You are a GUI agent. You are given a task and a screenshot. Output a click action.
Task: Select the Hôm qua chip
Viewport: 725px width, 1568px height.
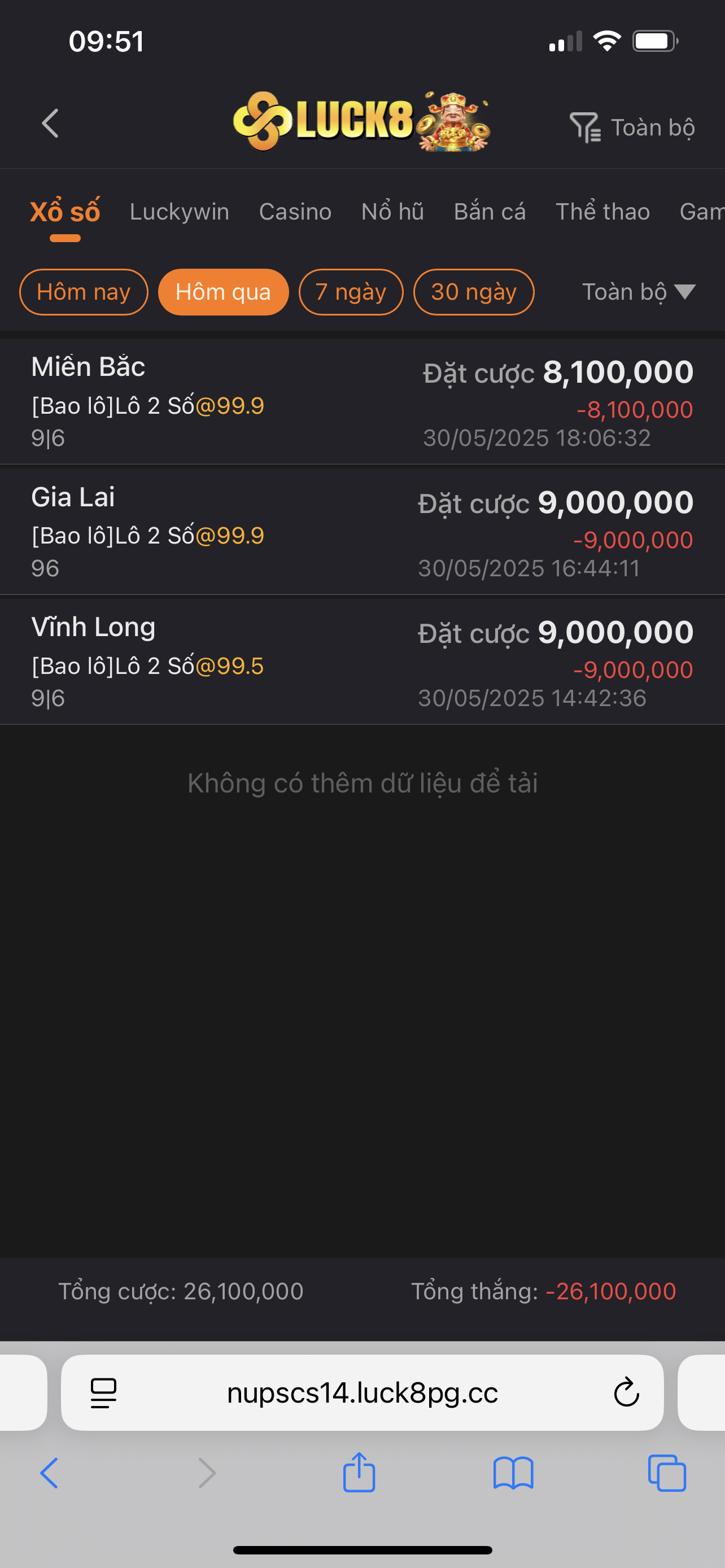pyautogui.click(x=223, y=292)
